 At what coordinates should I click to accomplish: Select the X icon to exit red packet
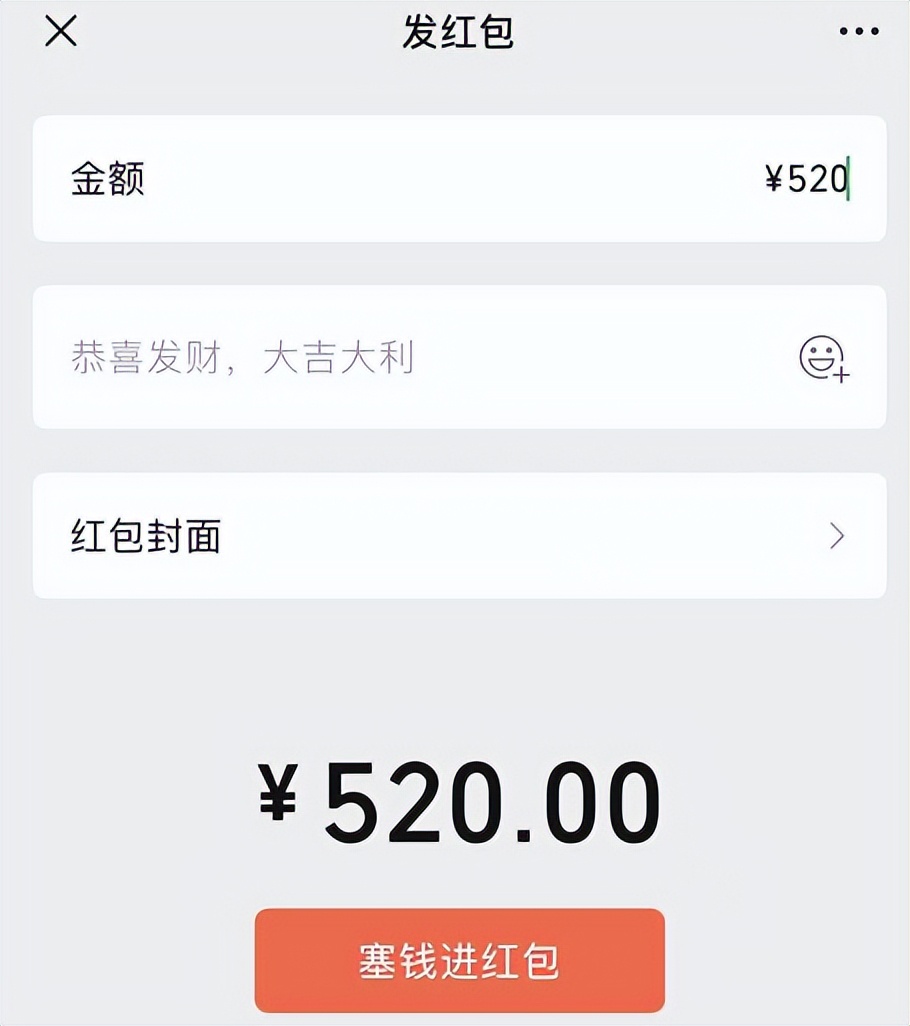(x=62, y=32)
